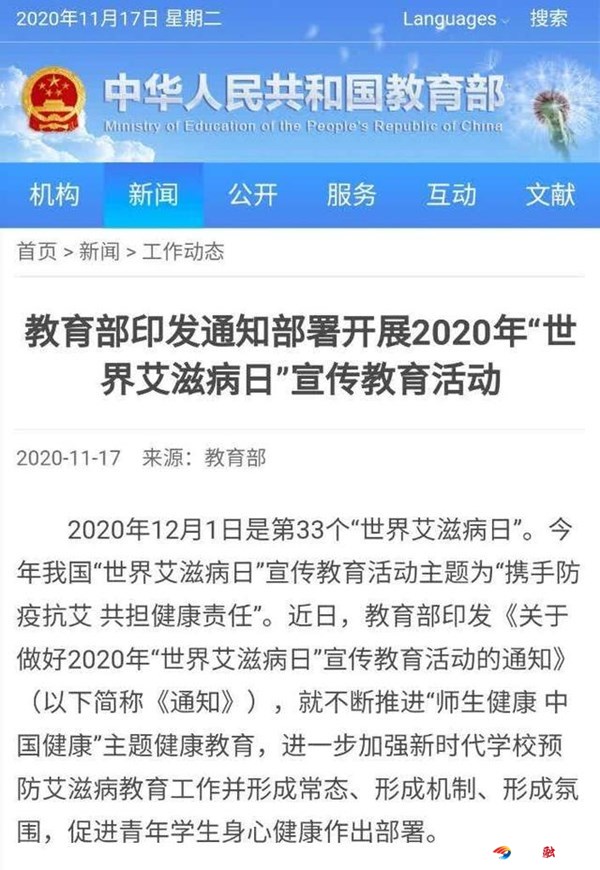This screenshot has width=600, height=870.
Task: Open the 文献 tab
Action: tap(551, 194)
